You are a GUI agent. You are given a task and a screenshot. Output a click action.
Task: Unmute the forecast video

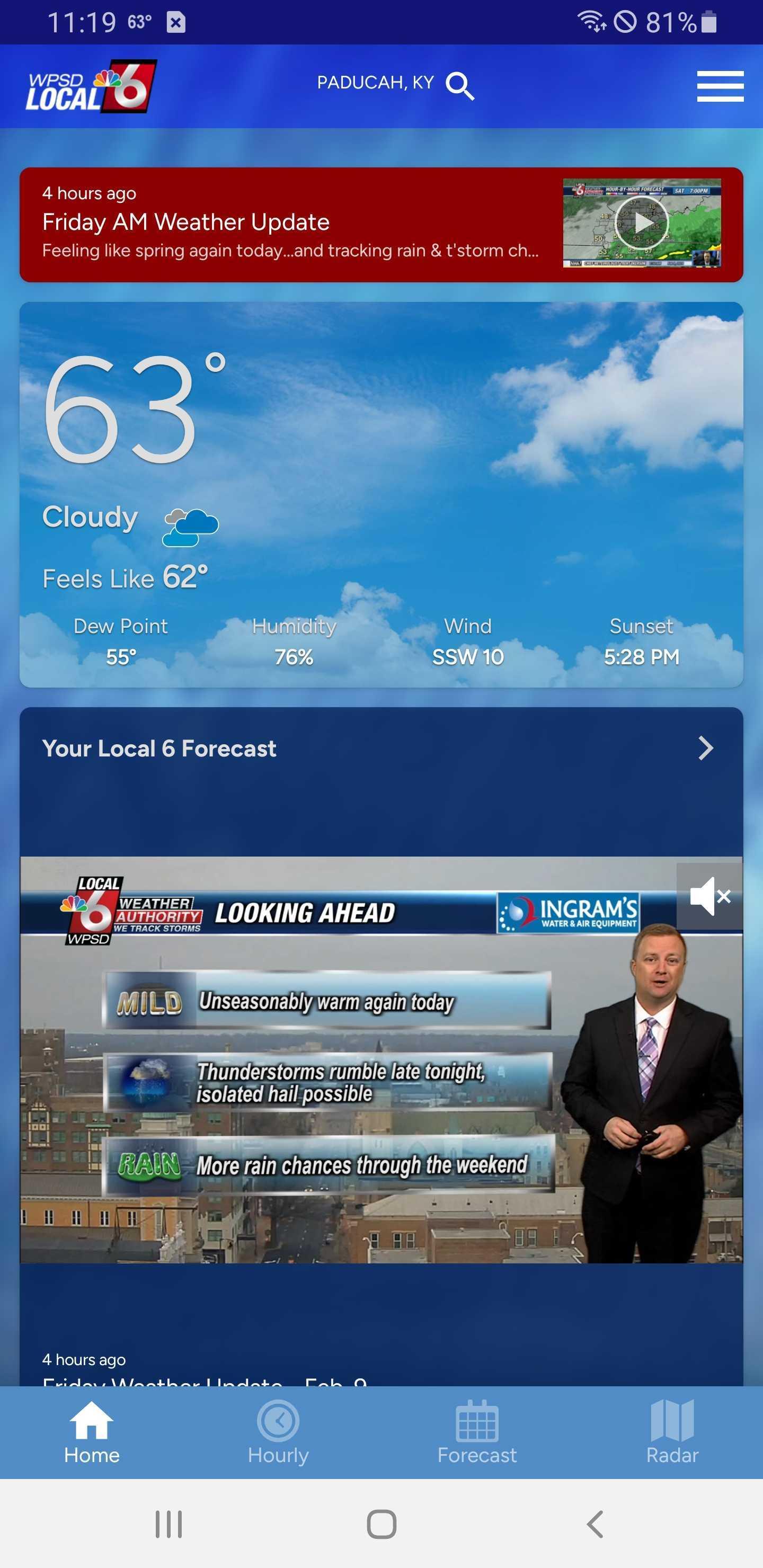tap(709, 896)
